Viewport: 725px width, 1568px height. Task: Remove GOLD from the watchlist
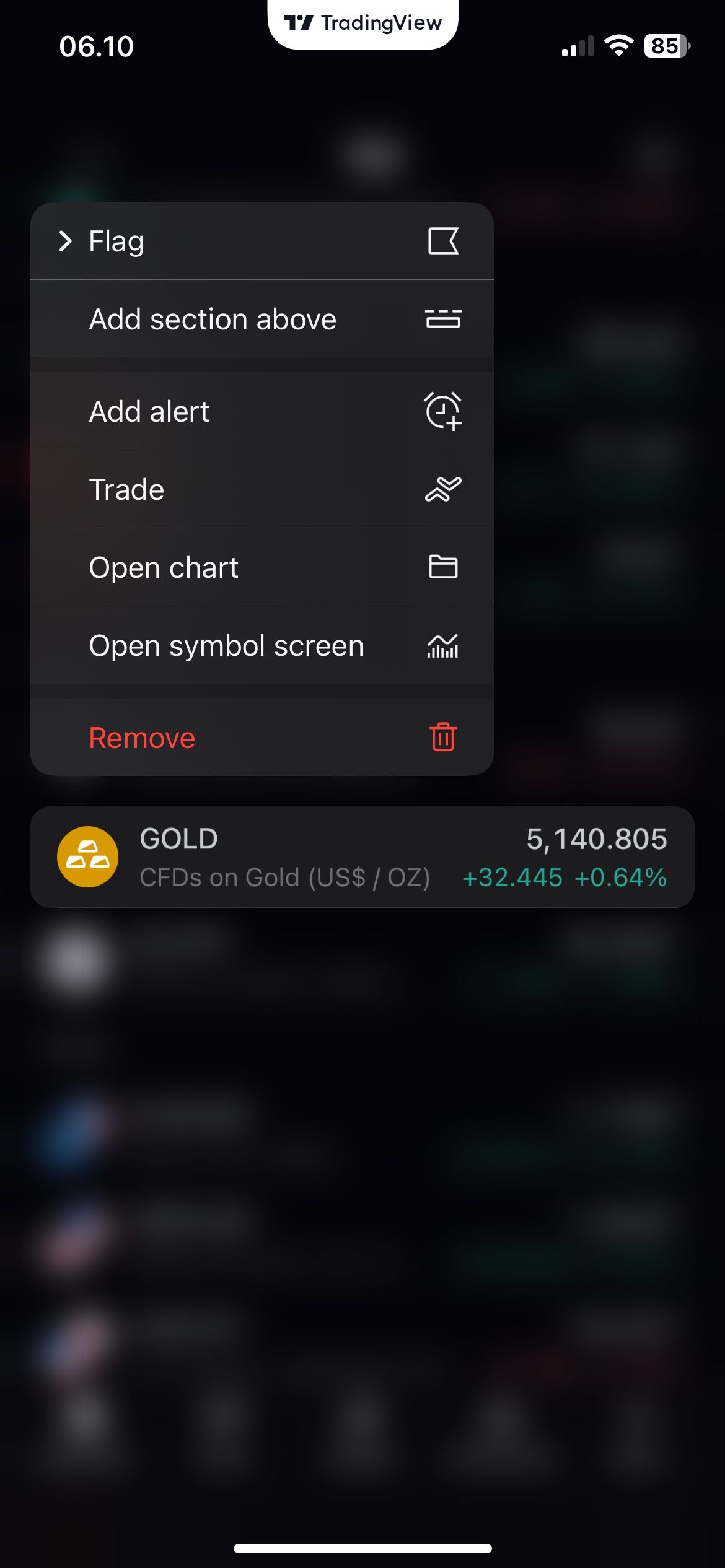click(x=260, y=738)
